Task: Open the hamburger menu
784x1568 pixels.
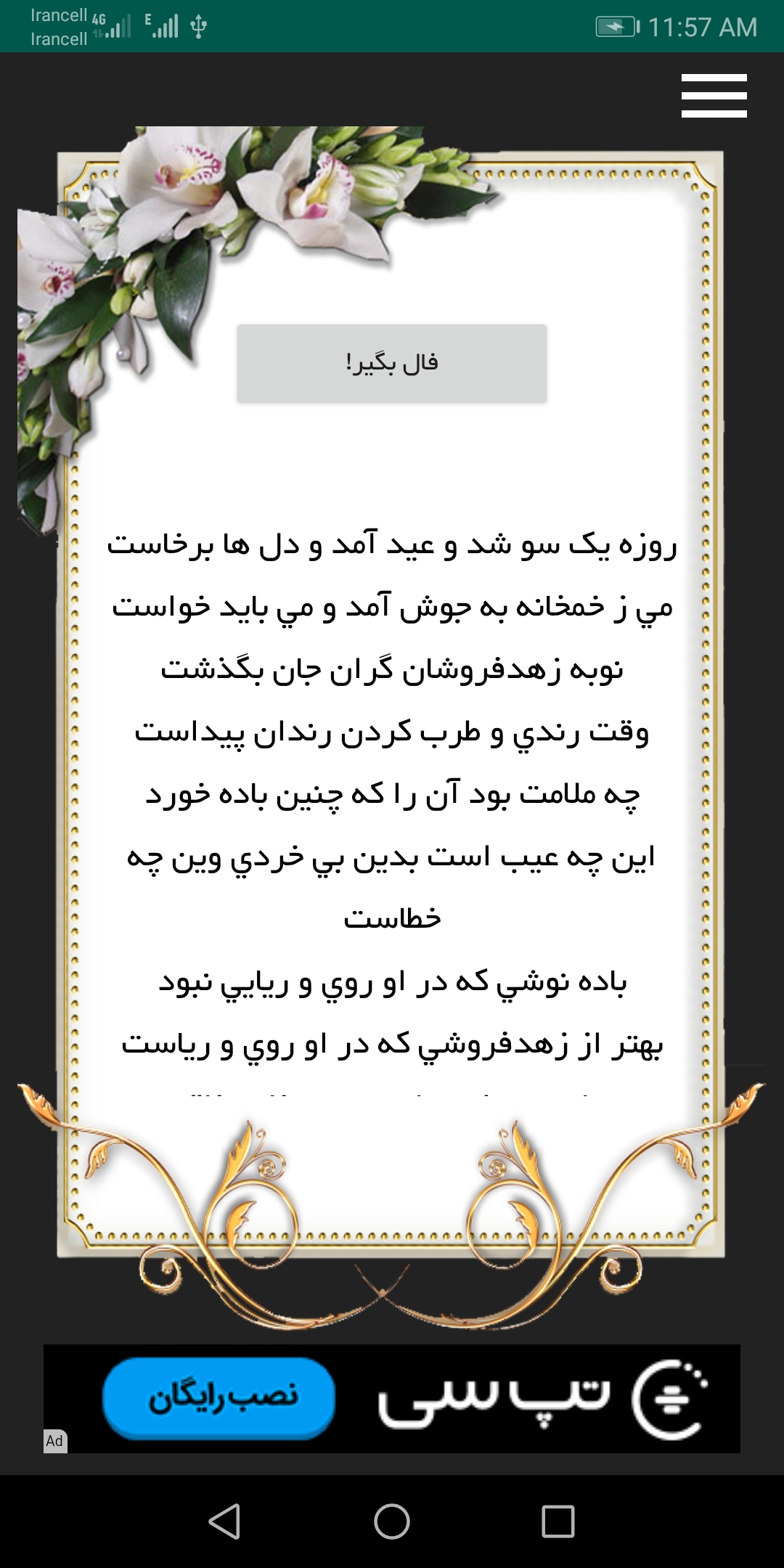Action: click(714, 95)
